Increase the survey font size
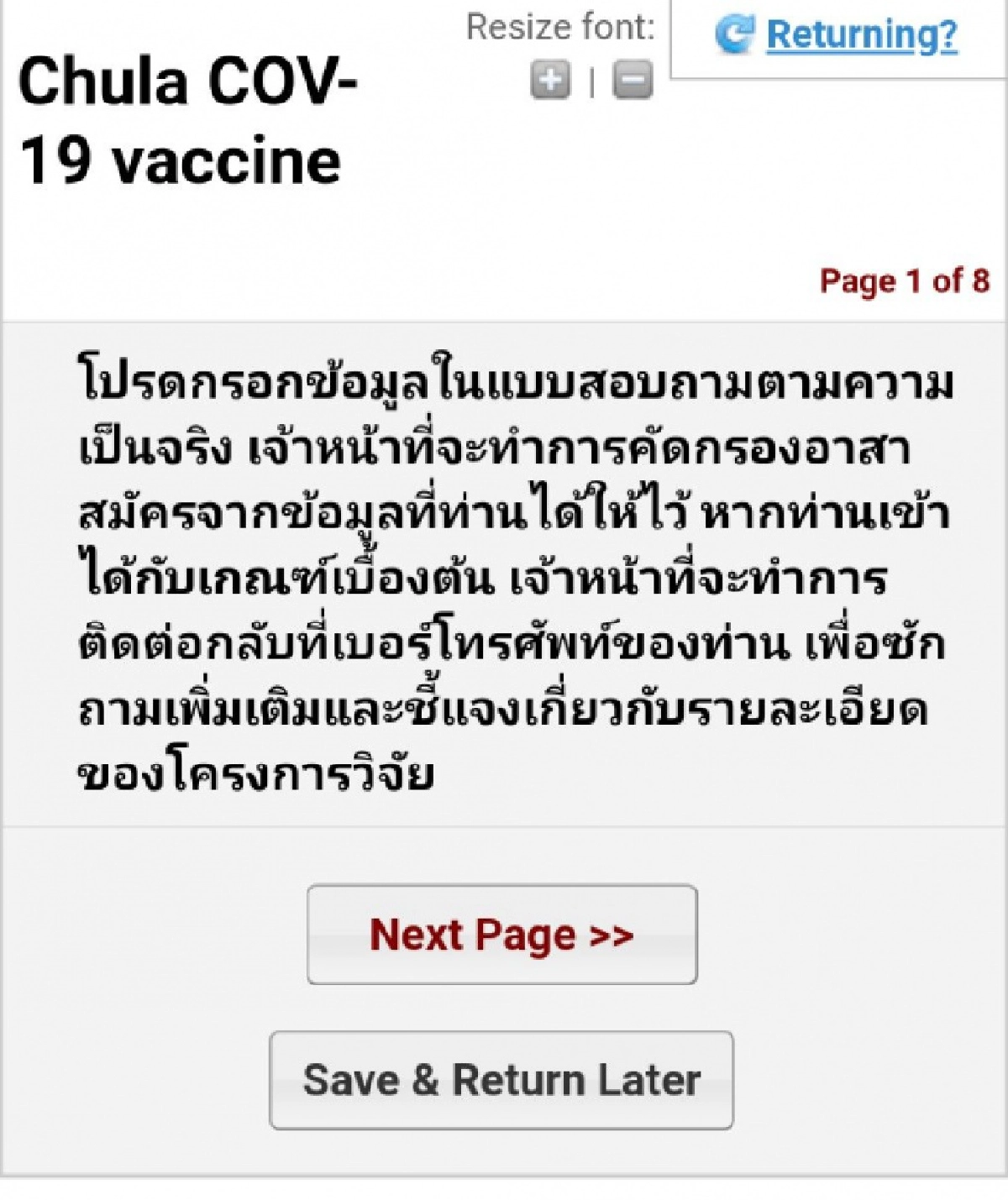Image resolution: width=1008 pixels, height=1200 pixels. click(551, 81)
